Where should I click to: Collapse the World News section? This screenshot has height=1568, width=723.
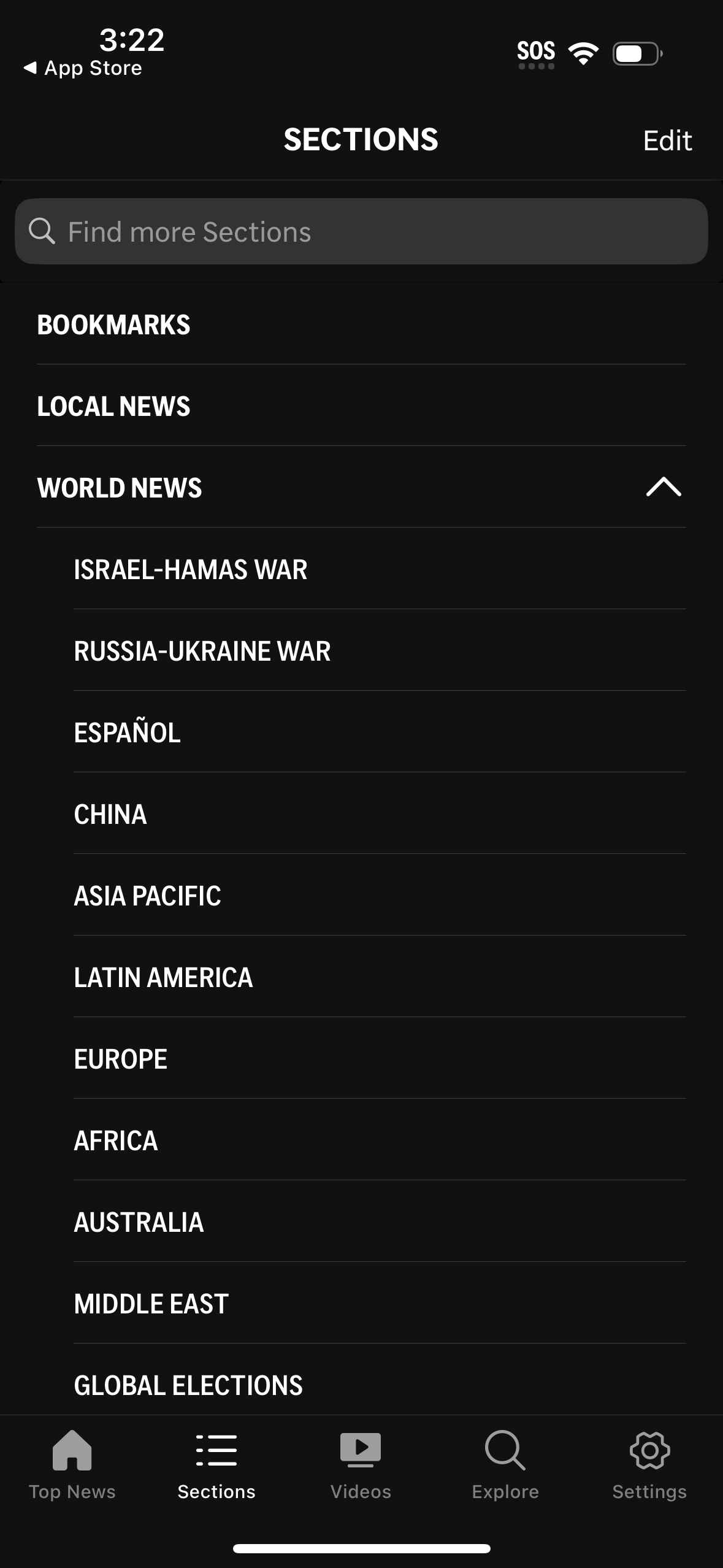click(x=664, y=488)
